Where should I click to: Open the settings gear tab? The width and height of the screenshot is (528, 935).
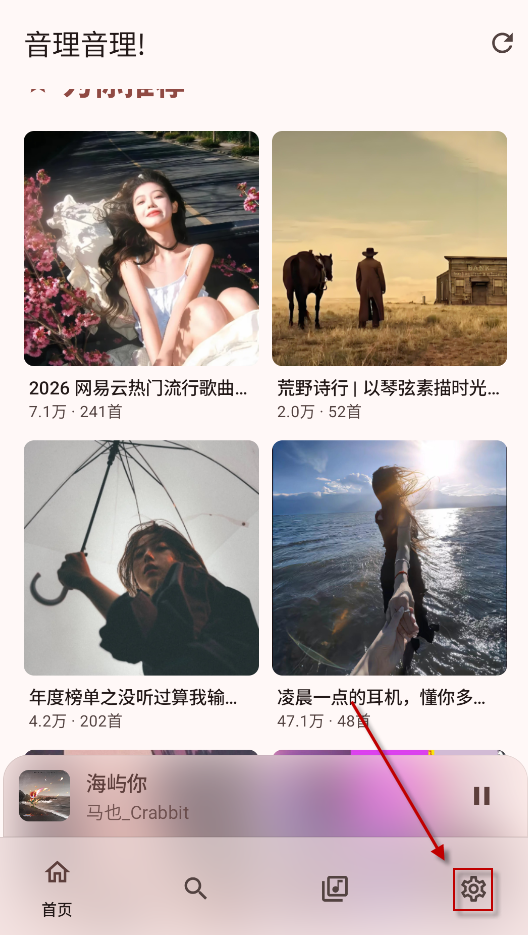[473, 889]
